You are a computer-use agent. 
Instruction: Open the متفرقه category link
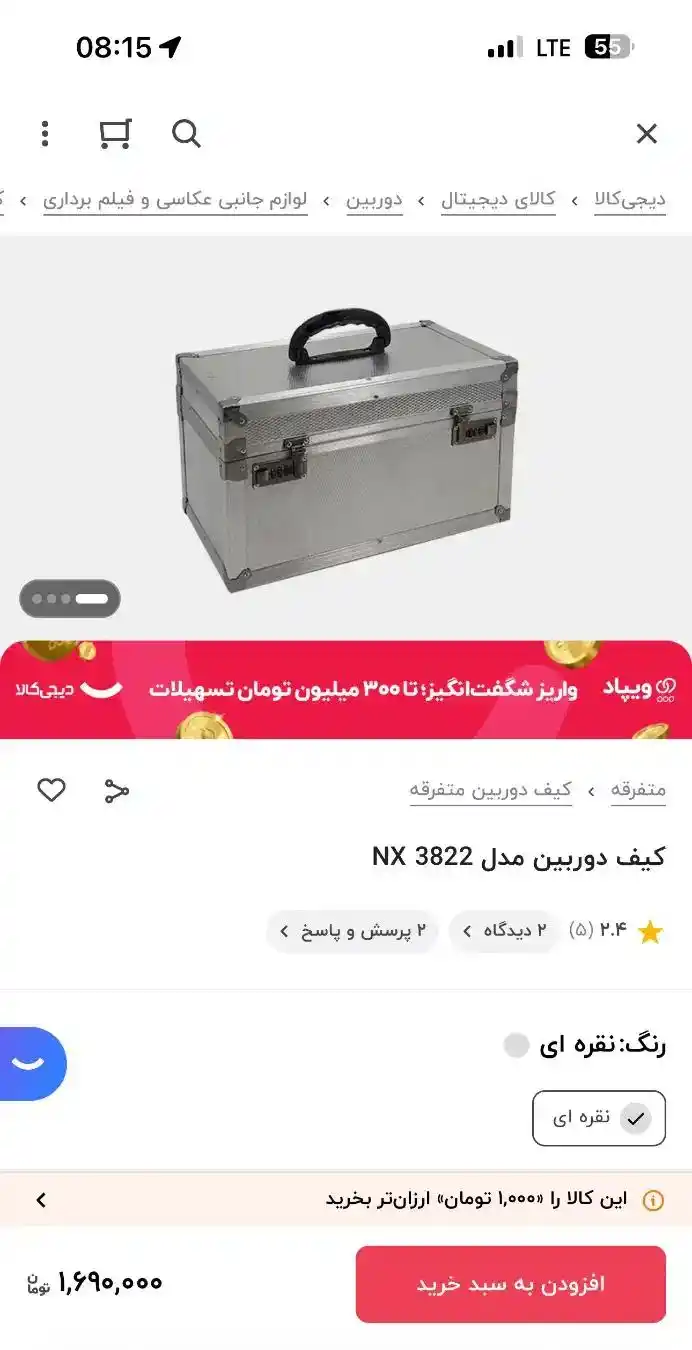pos(638,790)
